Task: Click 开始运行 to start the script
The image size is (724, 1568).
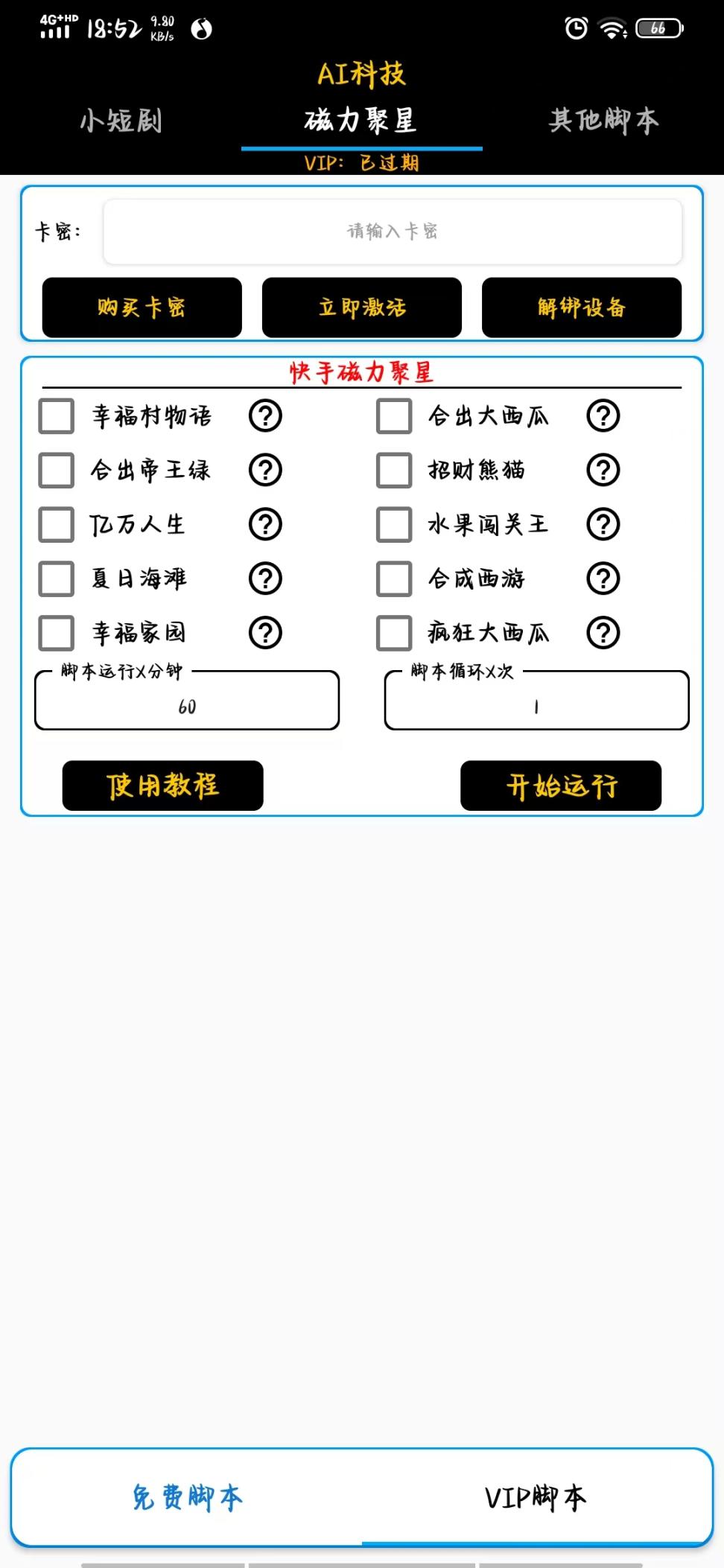Action: 561,785
